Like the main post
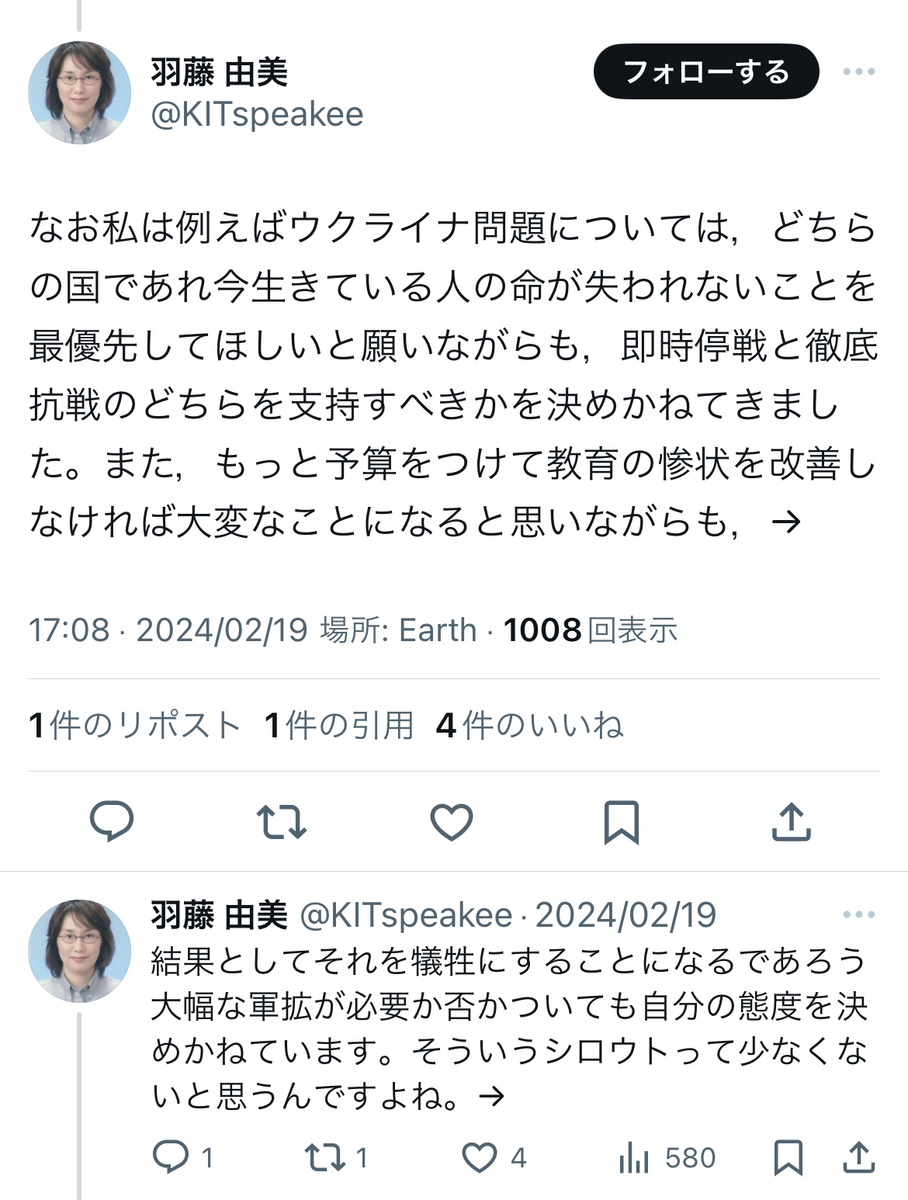Viewport: 908px width, 1200px height. click(x=451, y=822)
